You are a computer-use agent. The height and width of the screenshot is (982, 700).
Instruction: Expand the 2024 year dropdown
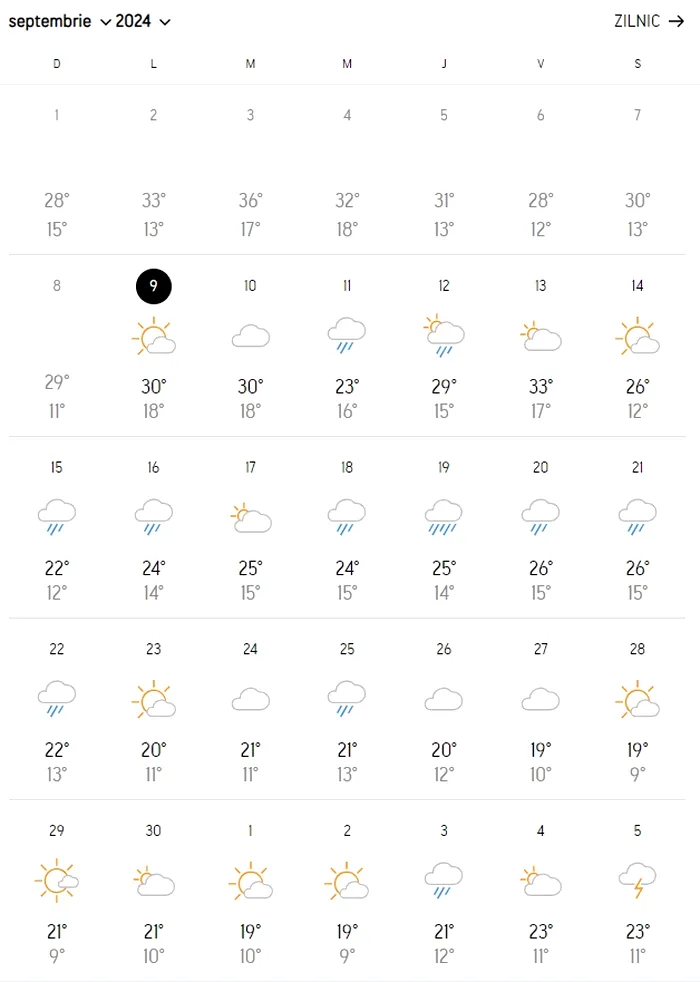[x=143, y=21]
